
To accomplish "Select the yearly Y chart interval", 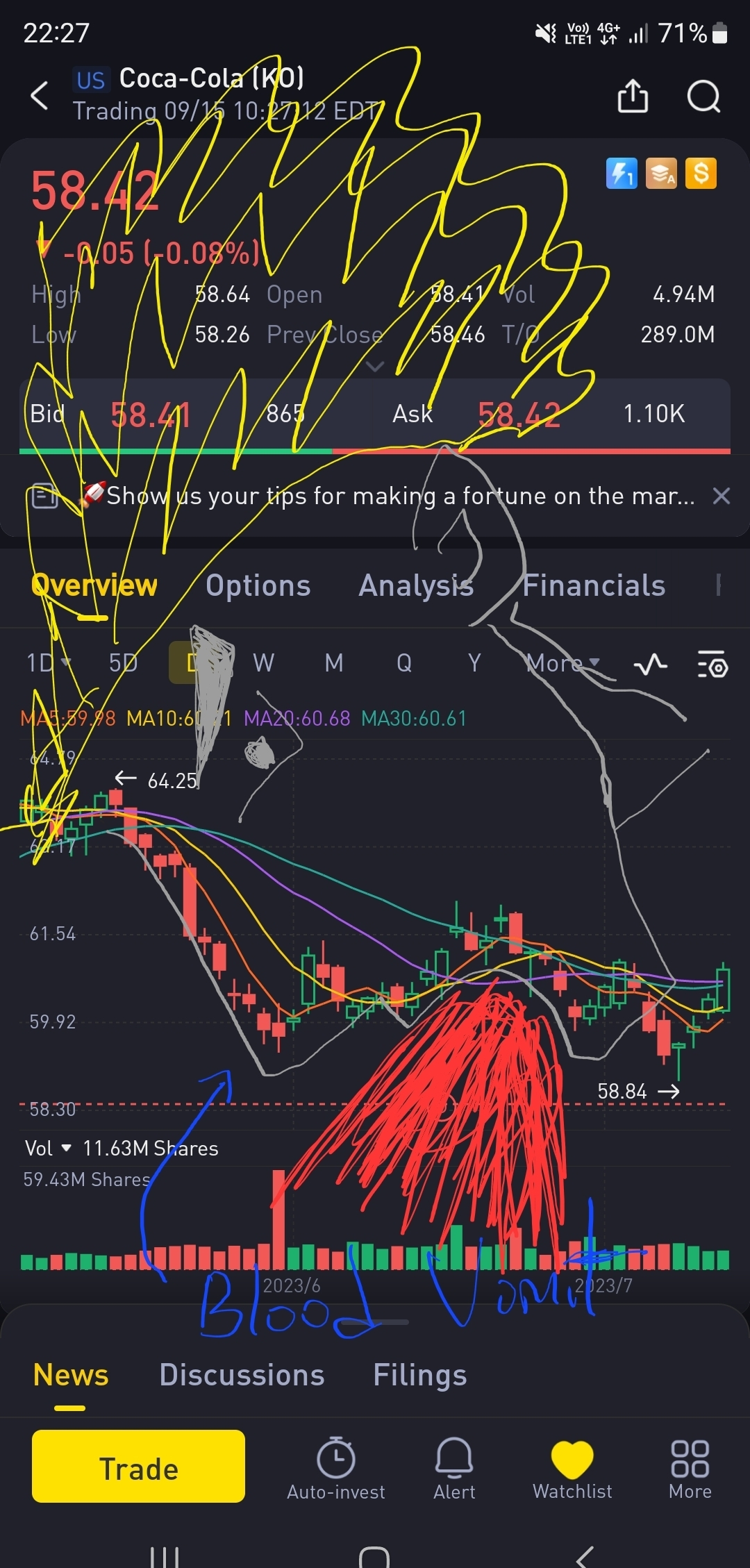I will tap(474, 663).
